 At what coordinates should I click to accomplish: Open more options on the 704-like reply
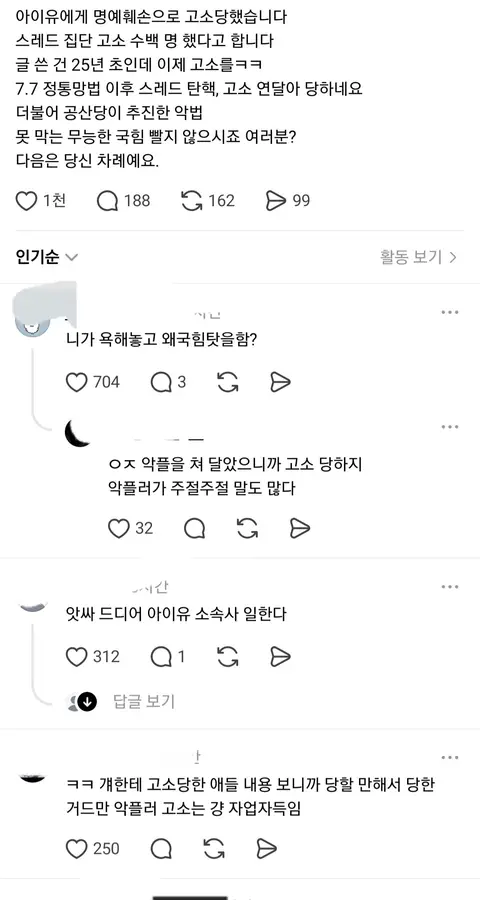click(x=450, y=312)
